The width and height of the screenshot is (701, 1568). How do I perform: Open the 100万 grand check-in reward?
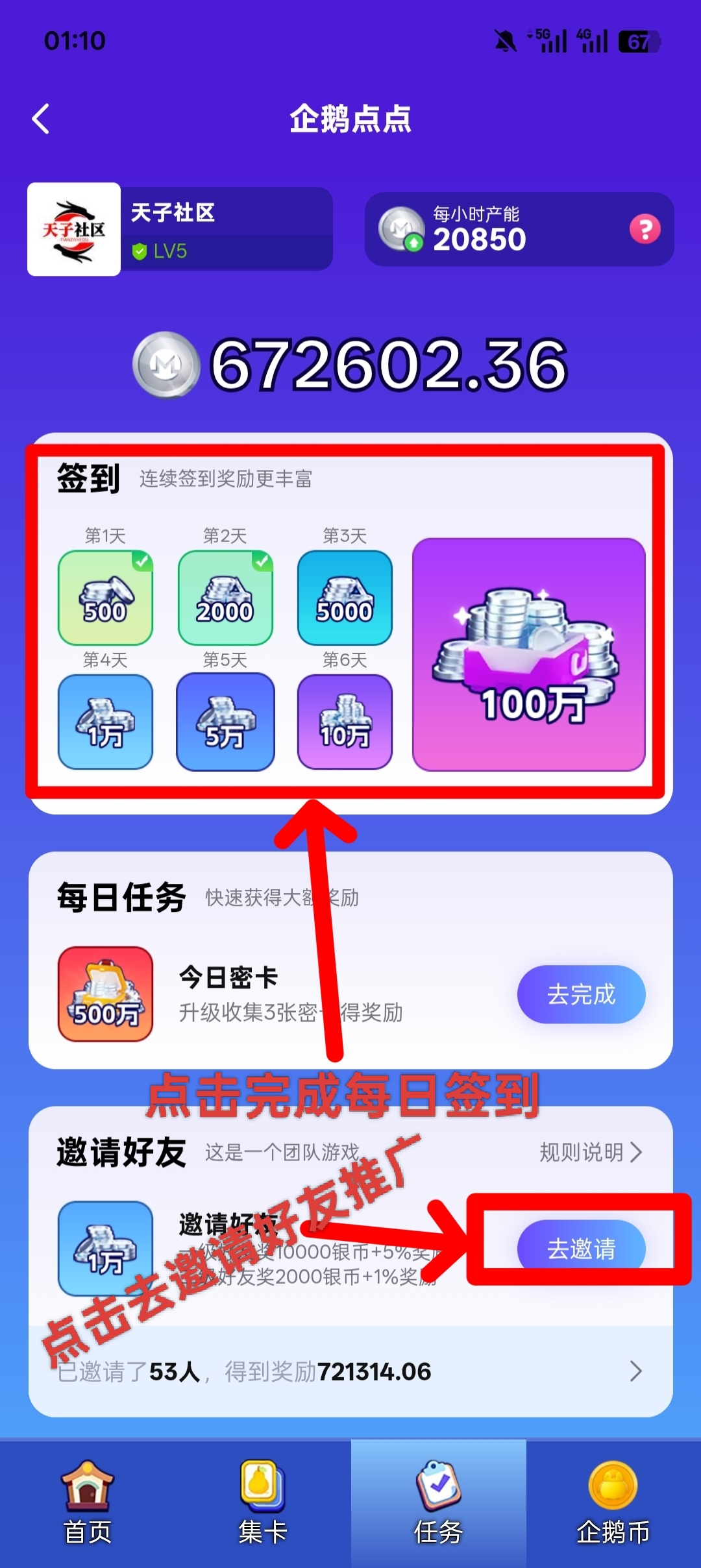(528, 654)
